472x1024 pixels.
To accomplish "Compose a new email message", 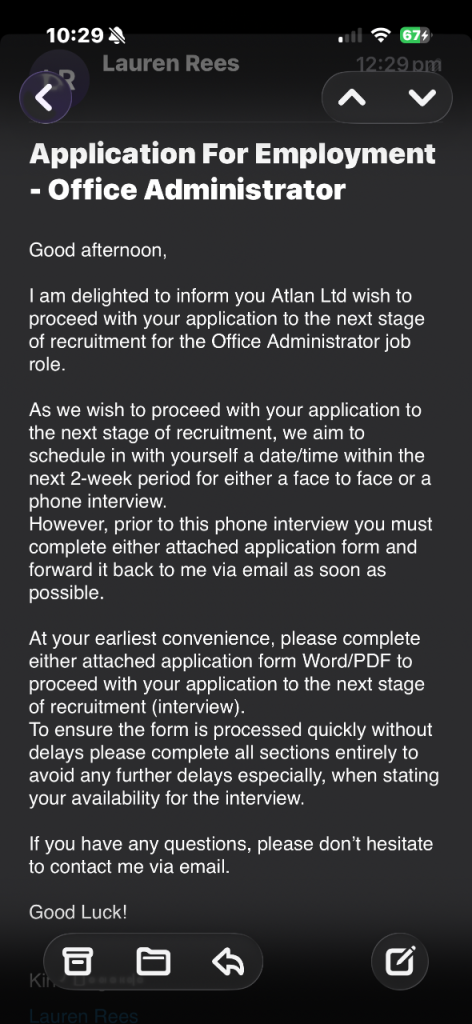I will (x=400, y=961).
